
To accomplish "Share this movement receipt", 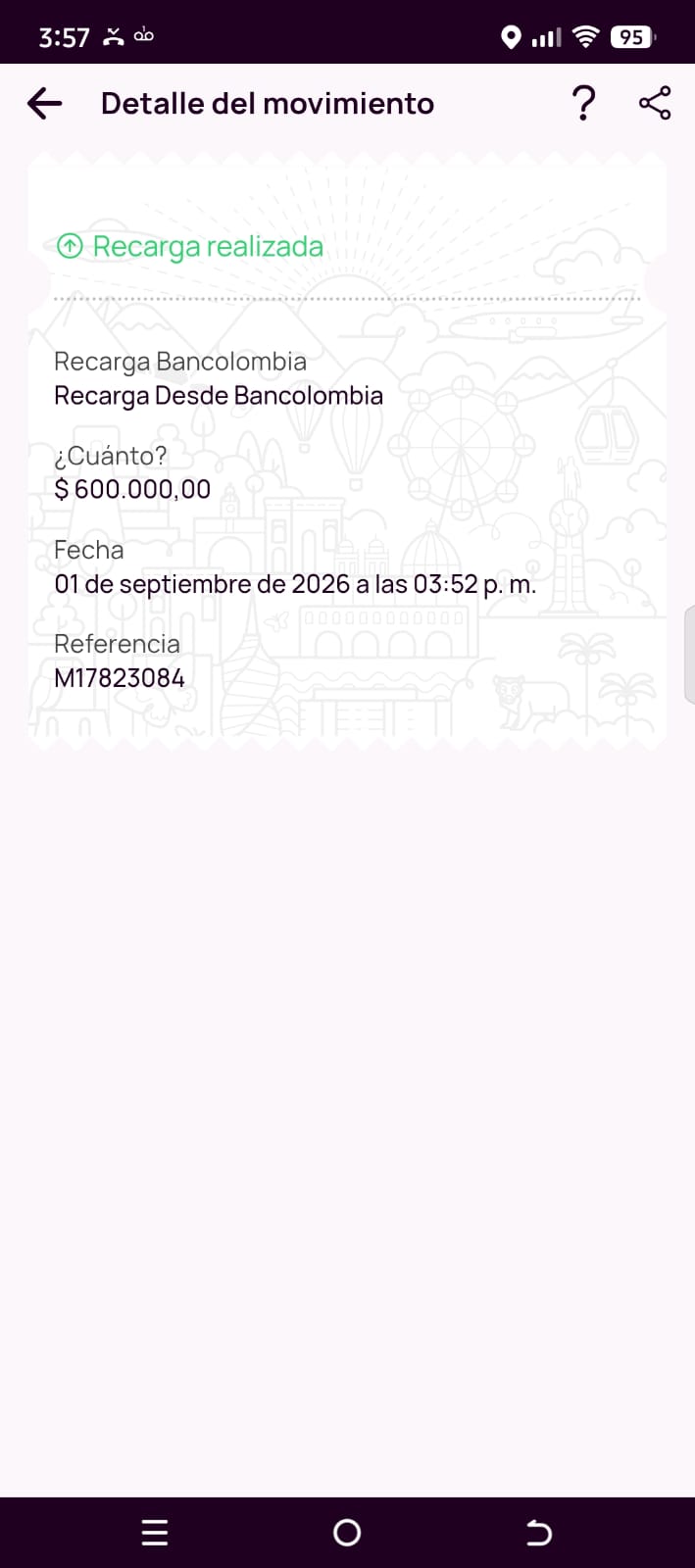I will tap(655, 103).
